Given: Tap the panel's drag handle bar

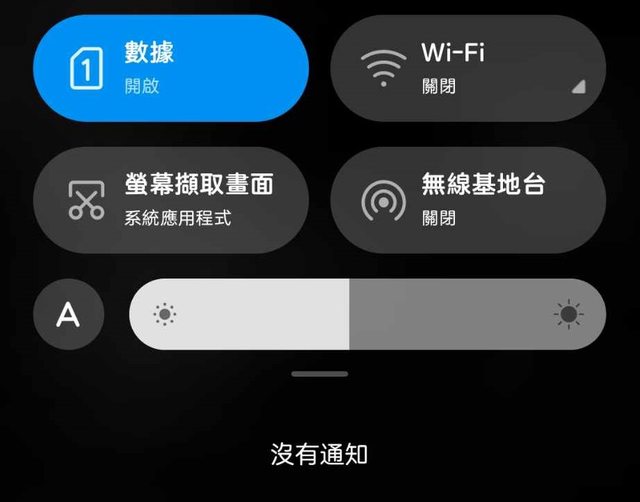Looking at the screenshot, I should point(320,374).
